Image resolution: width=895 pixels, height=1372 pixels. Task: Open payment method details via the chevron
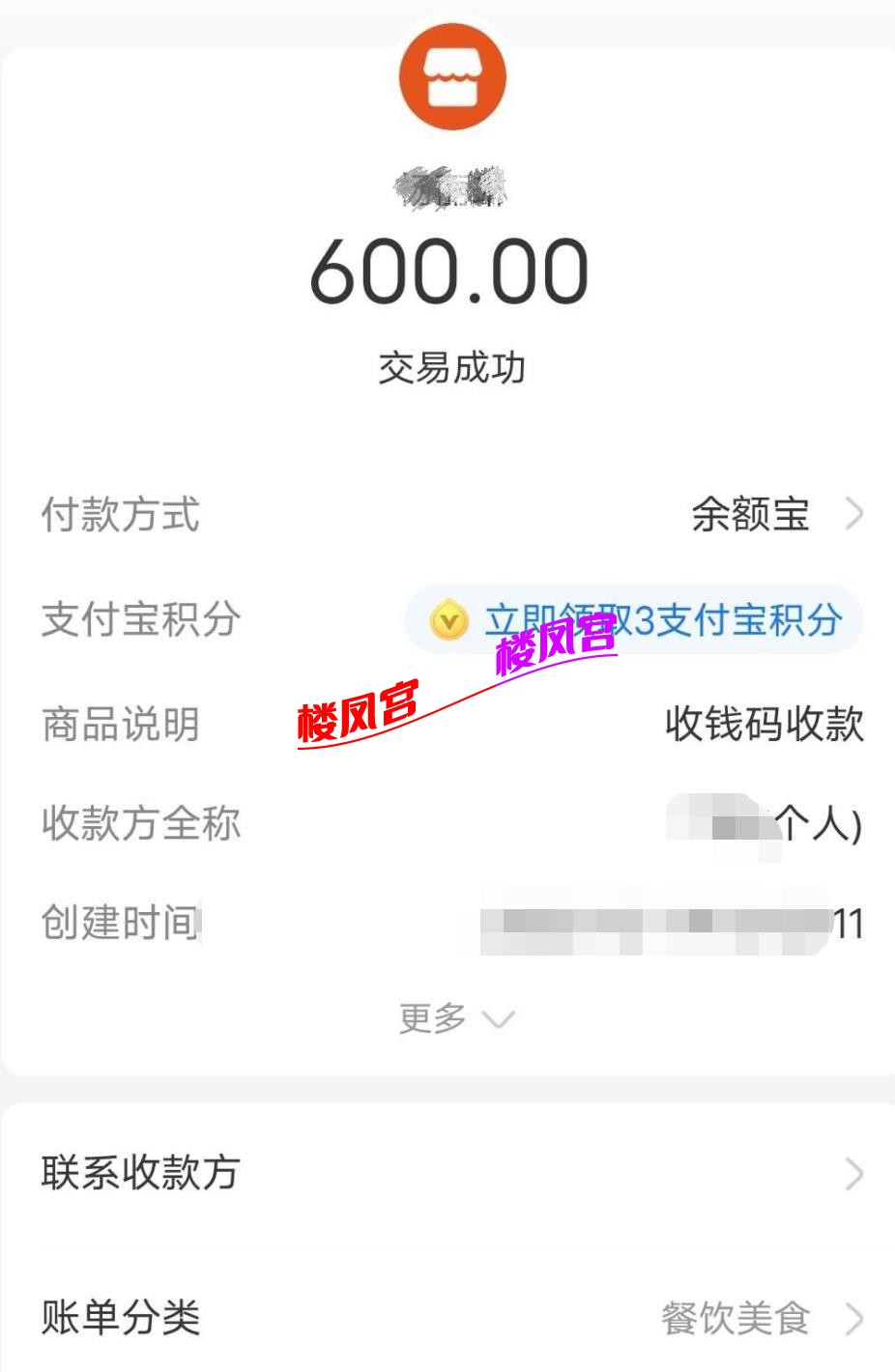pos(853,515)
